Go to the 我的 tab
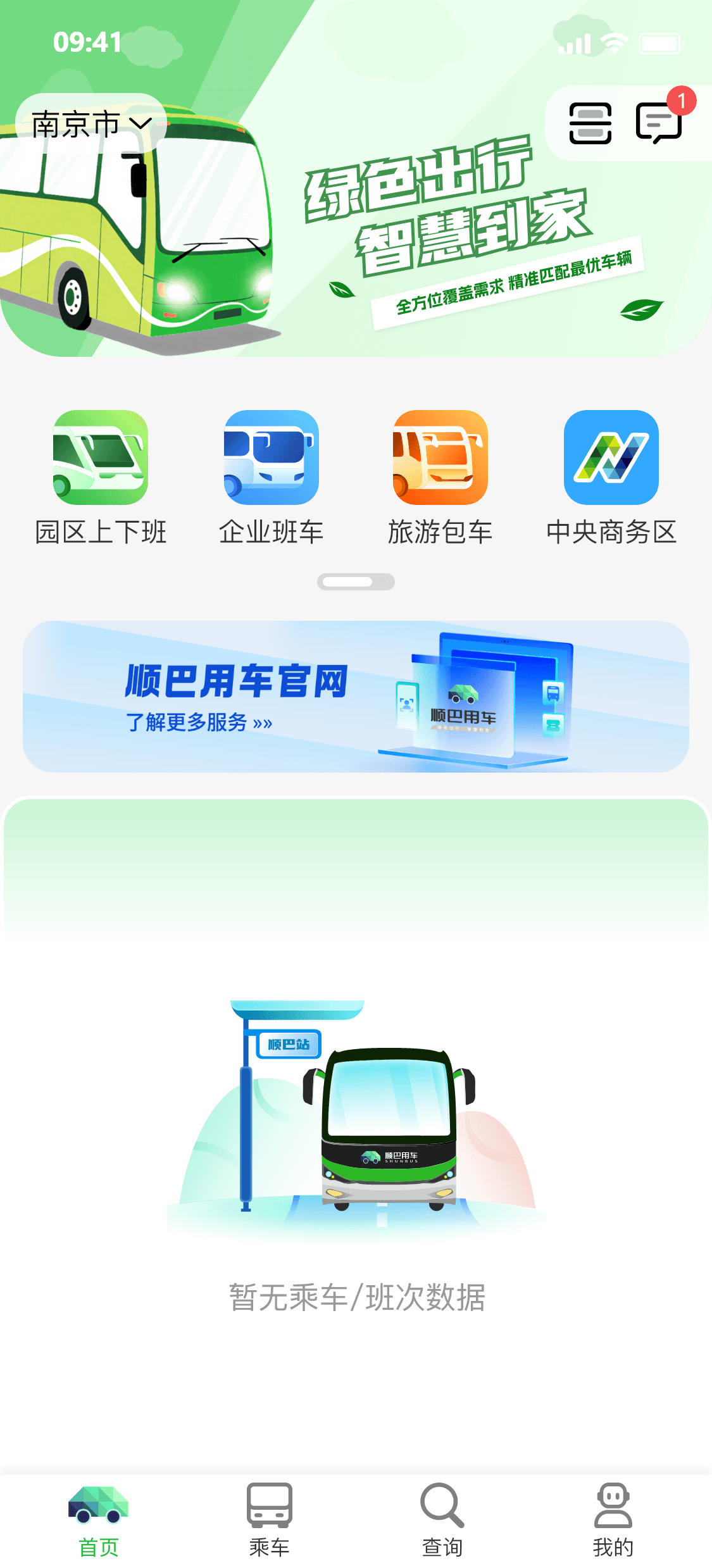712x1568 pixels. coord(613,1520)
